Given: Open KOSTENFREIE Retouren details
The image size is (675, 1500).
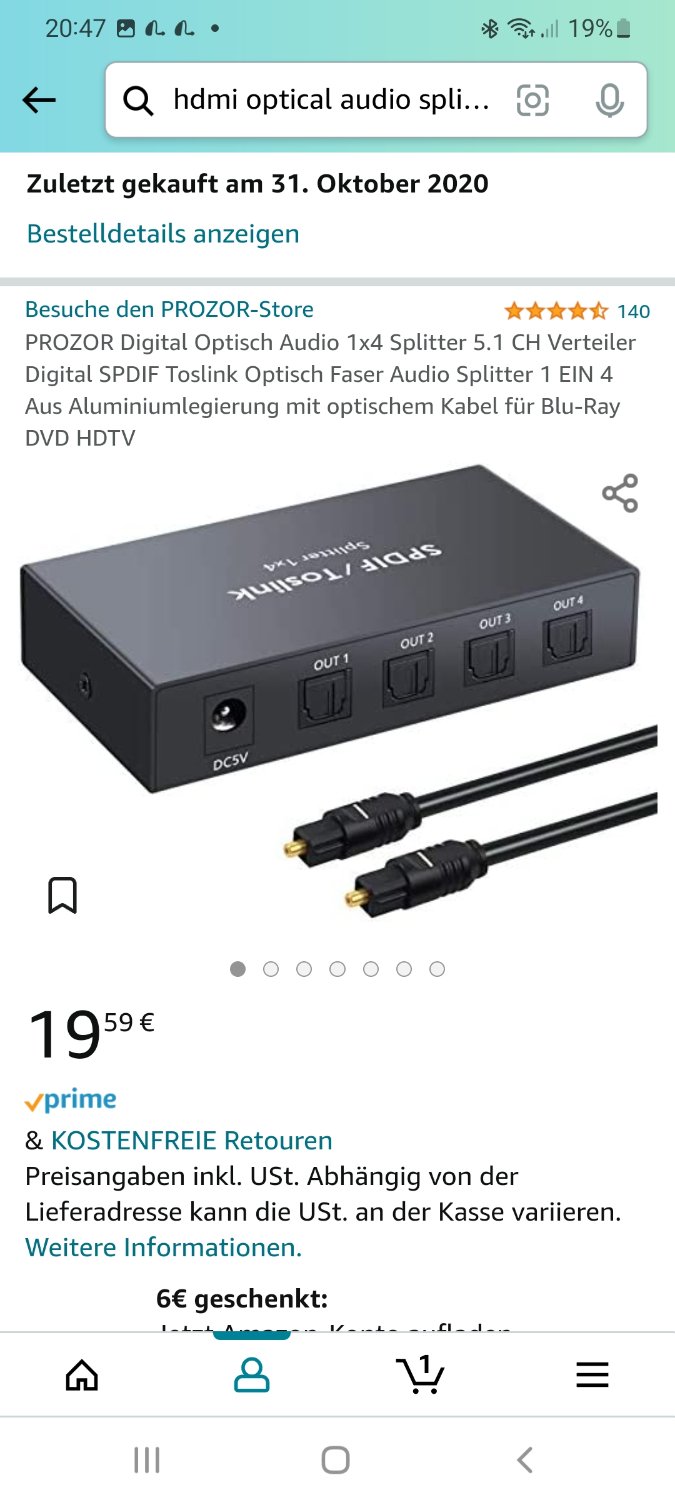Looking at the screenshot, I should pos(191,1140).
